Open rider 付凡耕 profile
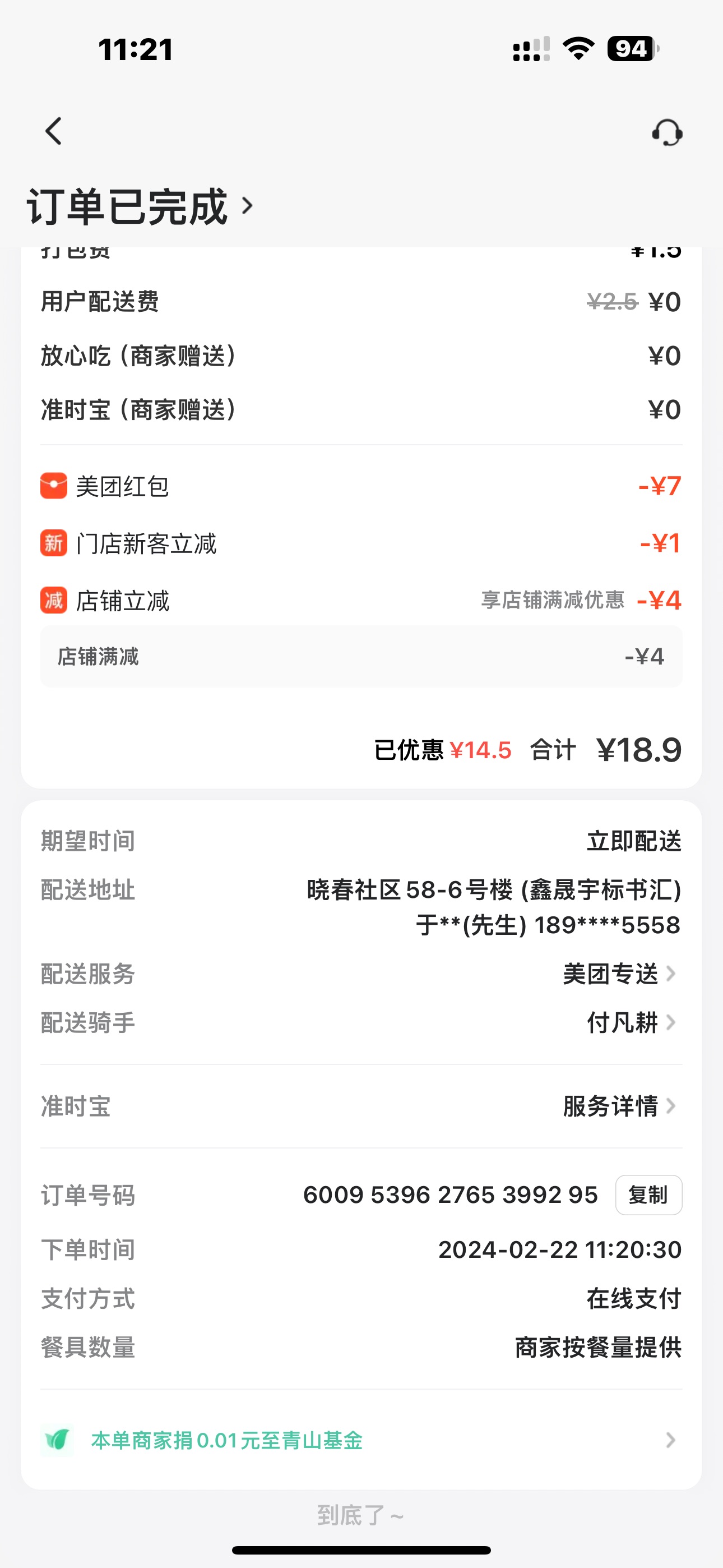Viewport: 723px width, 1568px height. coord(631,1022)
